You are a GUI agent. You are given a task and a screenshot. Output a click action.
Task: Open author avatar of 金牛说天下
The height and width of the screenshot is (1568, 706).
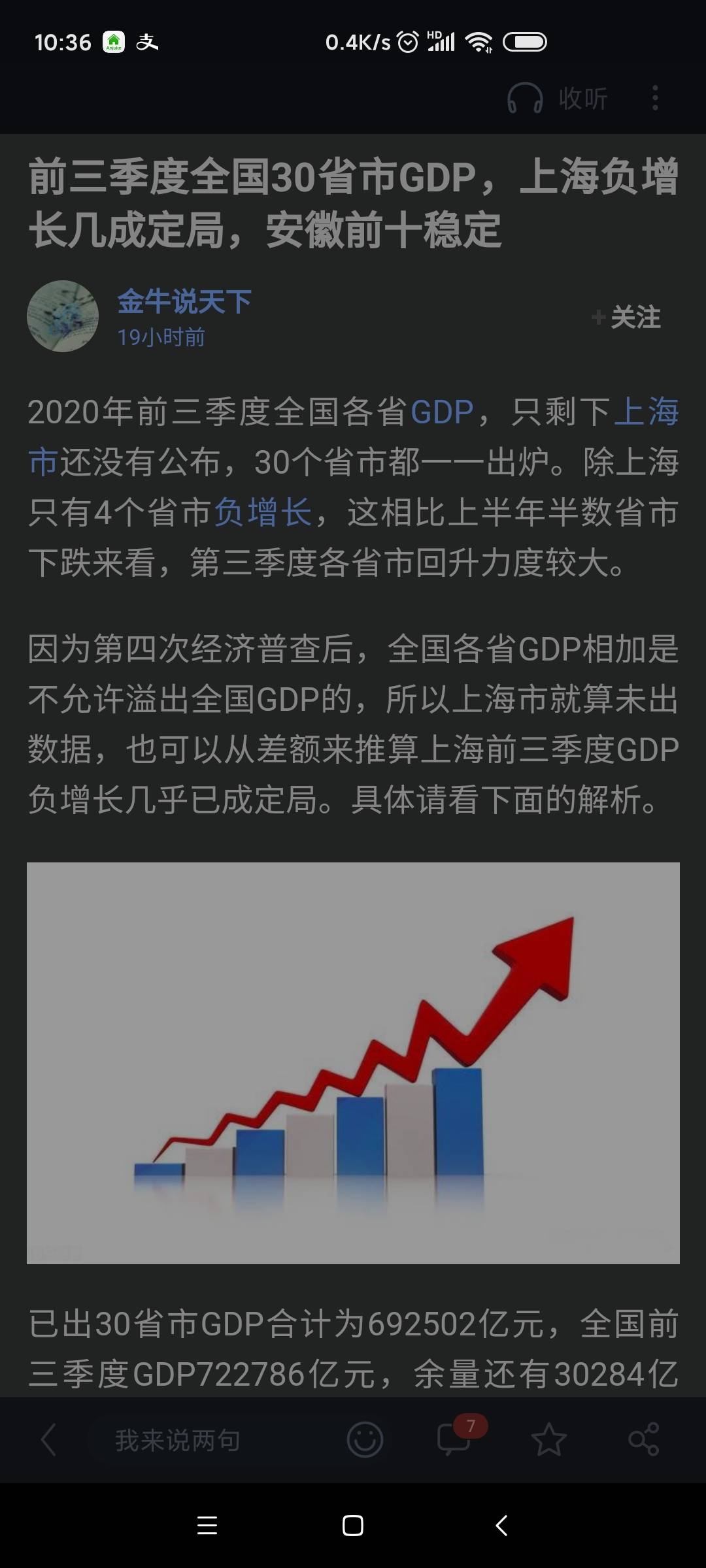[63, 316]
